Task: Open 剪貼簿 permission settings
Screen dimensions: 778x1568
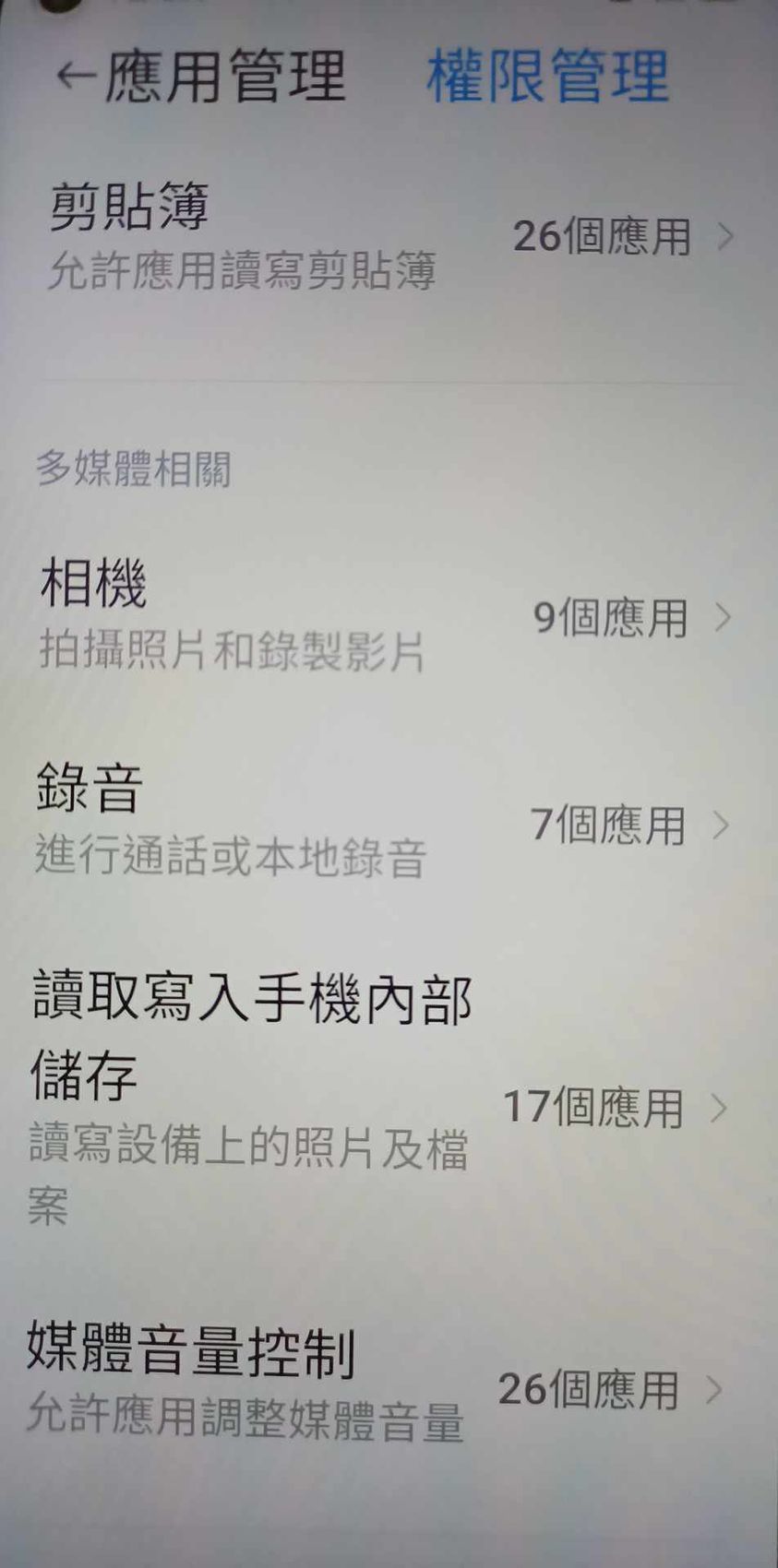Action: [x=388, y=237]
